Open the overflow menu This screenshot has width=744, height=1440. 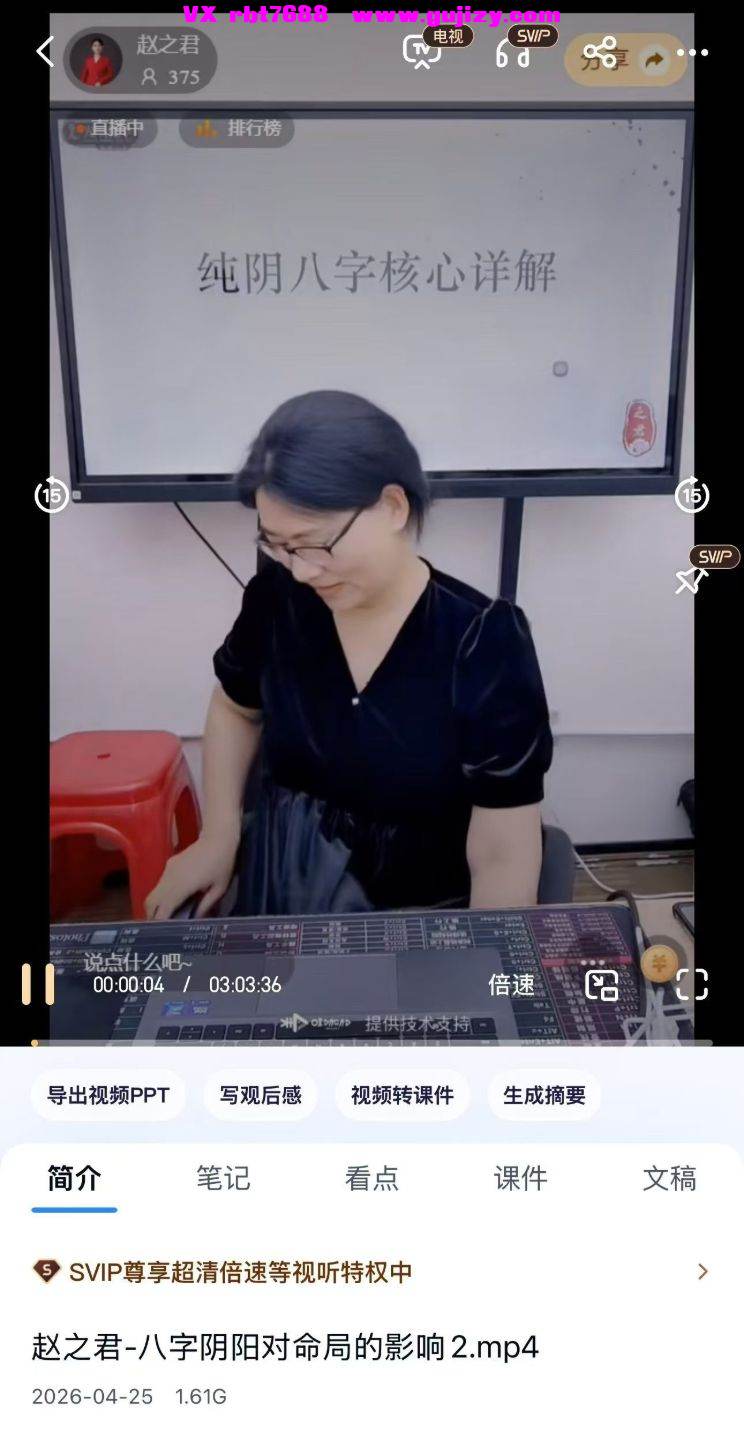point(692,52)
